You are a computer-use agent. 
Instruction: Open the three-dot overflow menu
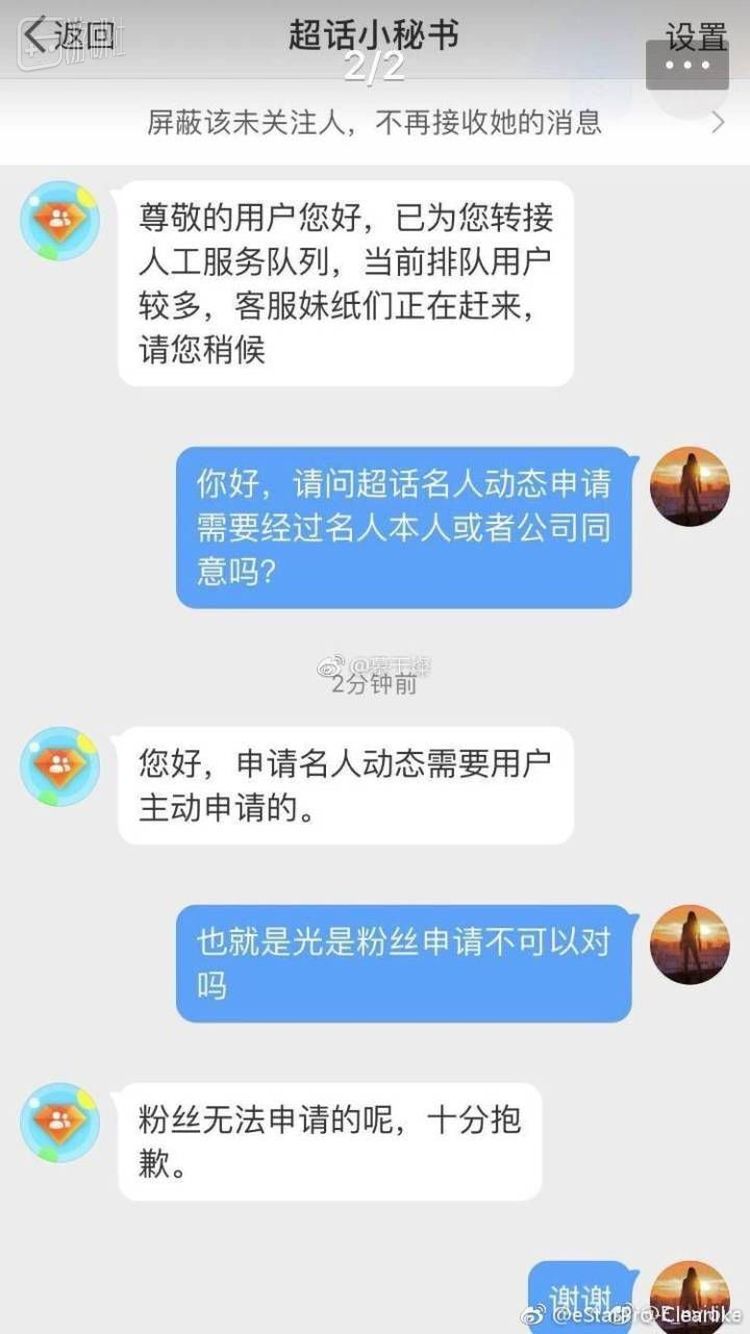click(x=687, y=66)
